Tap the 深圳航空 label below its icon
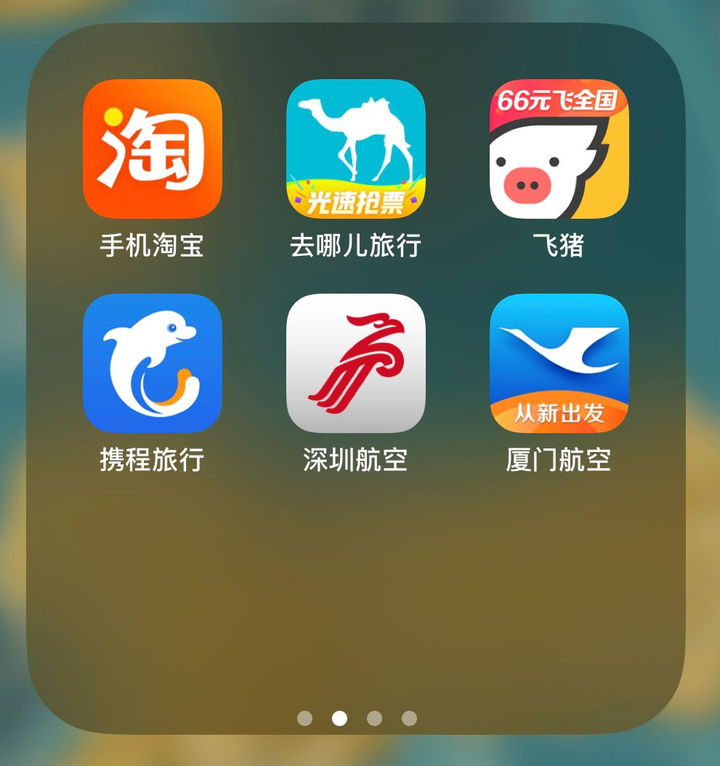720x766 pixels. tap(356, 460)
